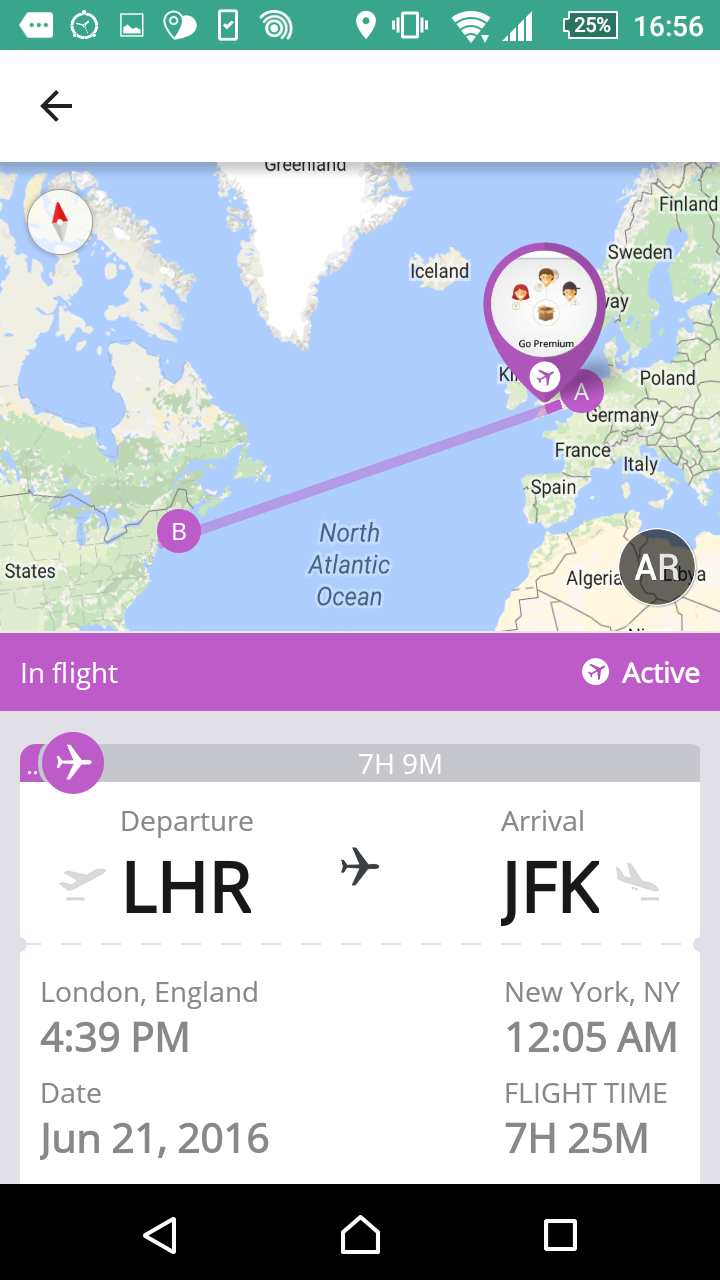
Task: Open the arrival city New York, NY details
Action: coord(591,992)
